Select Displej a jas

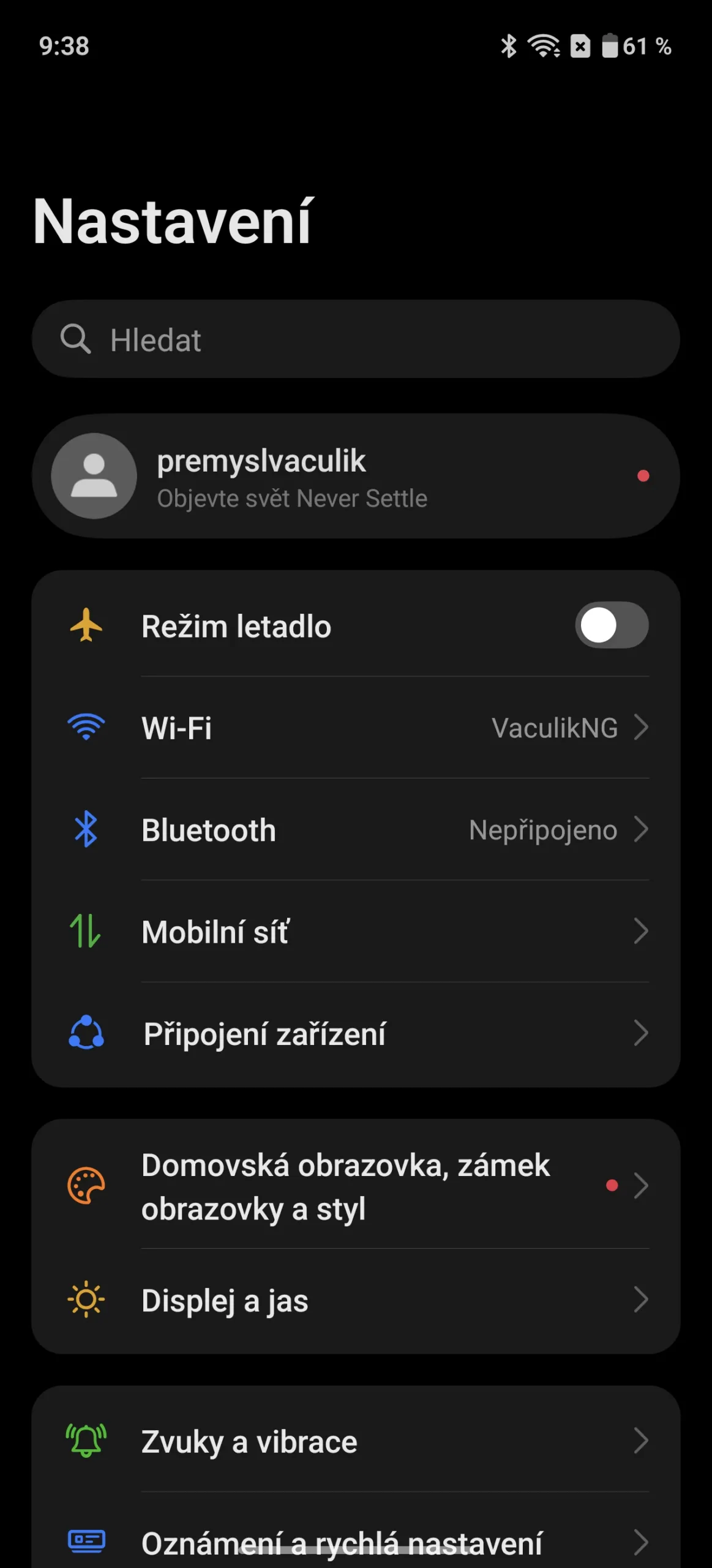pos(355,1300)
